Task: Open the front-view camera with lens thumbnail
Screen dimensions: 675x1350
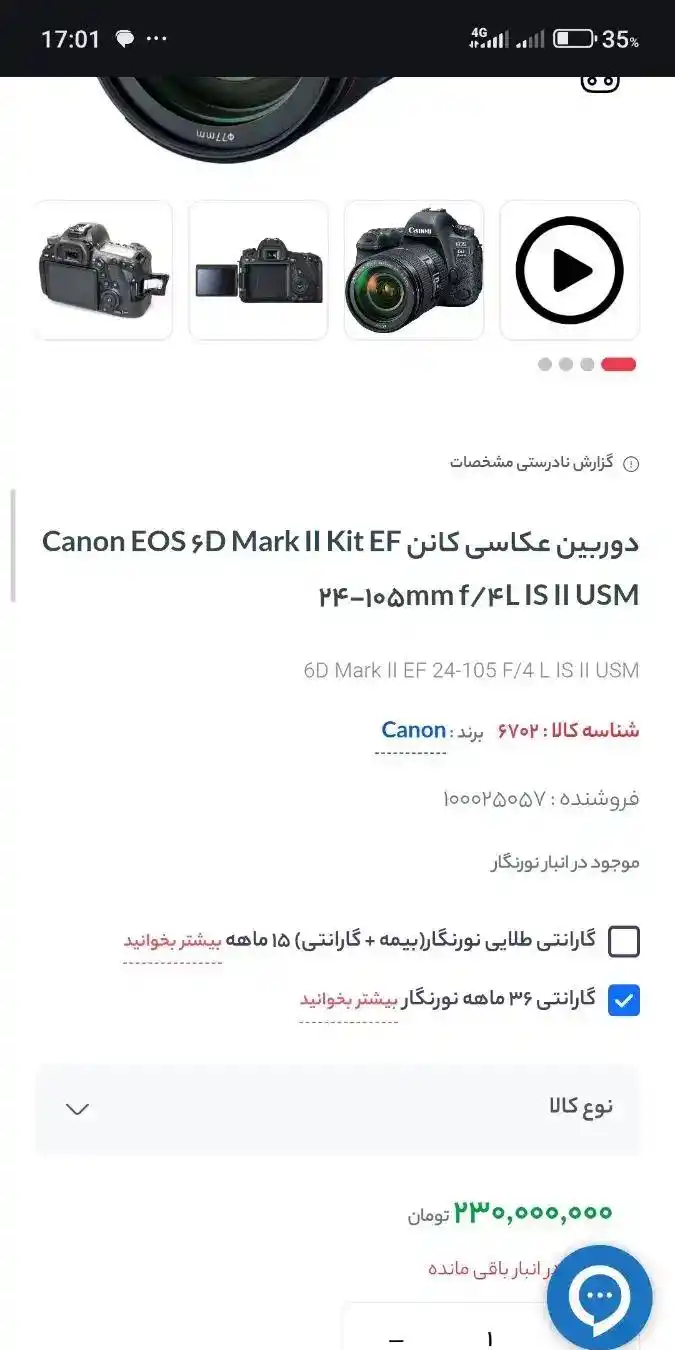Action: coord(414,270)
